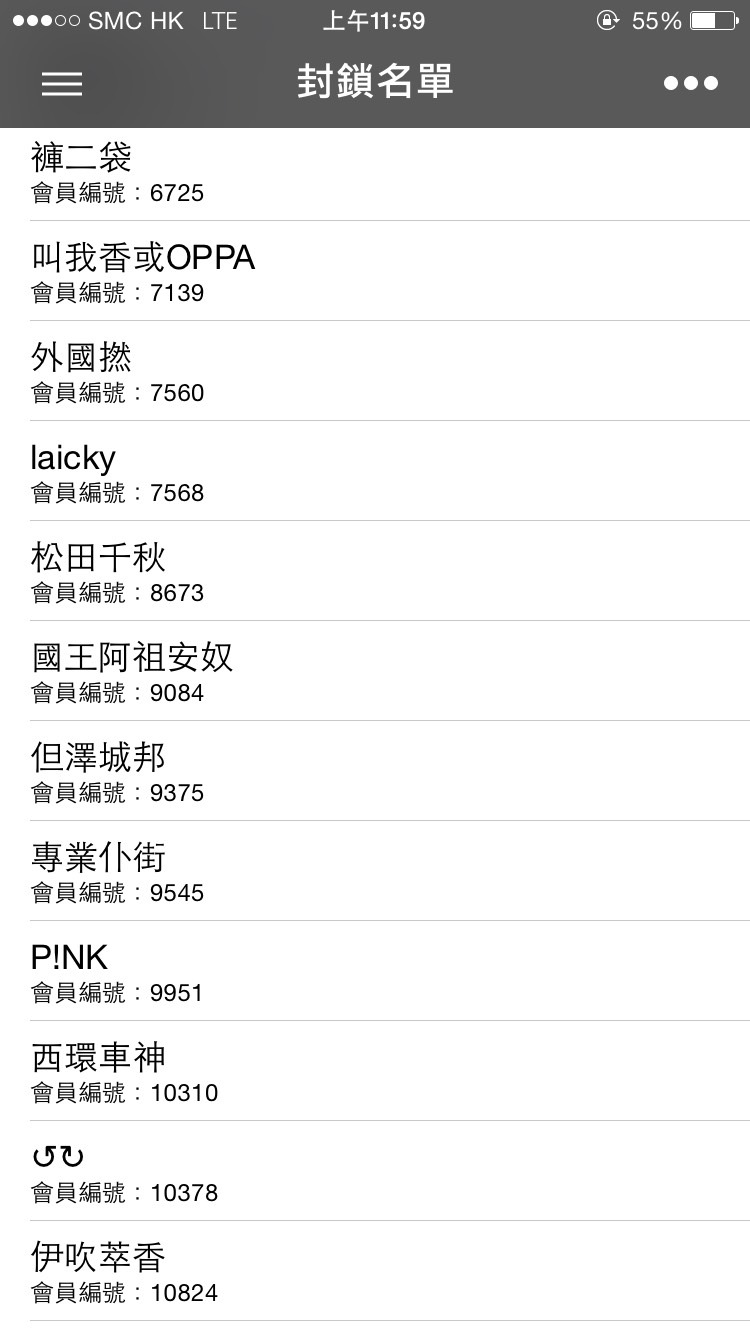
Task: Select the laicky row
Action: [x=375, y=472]
